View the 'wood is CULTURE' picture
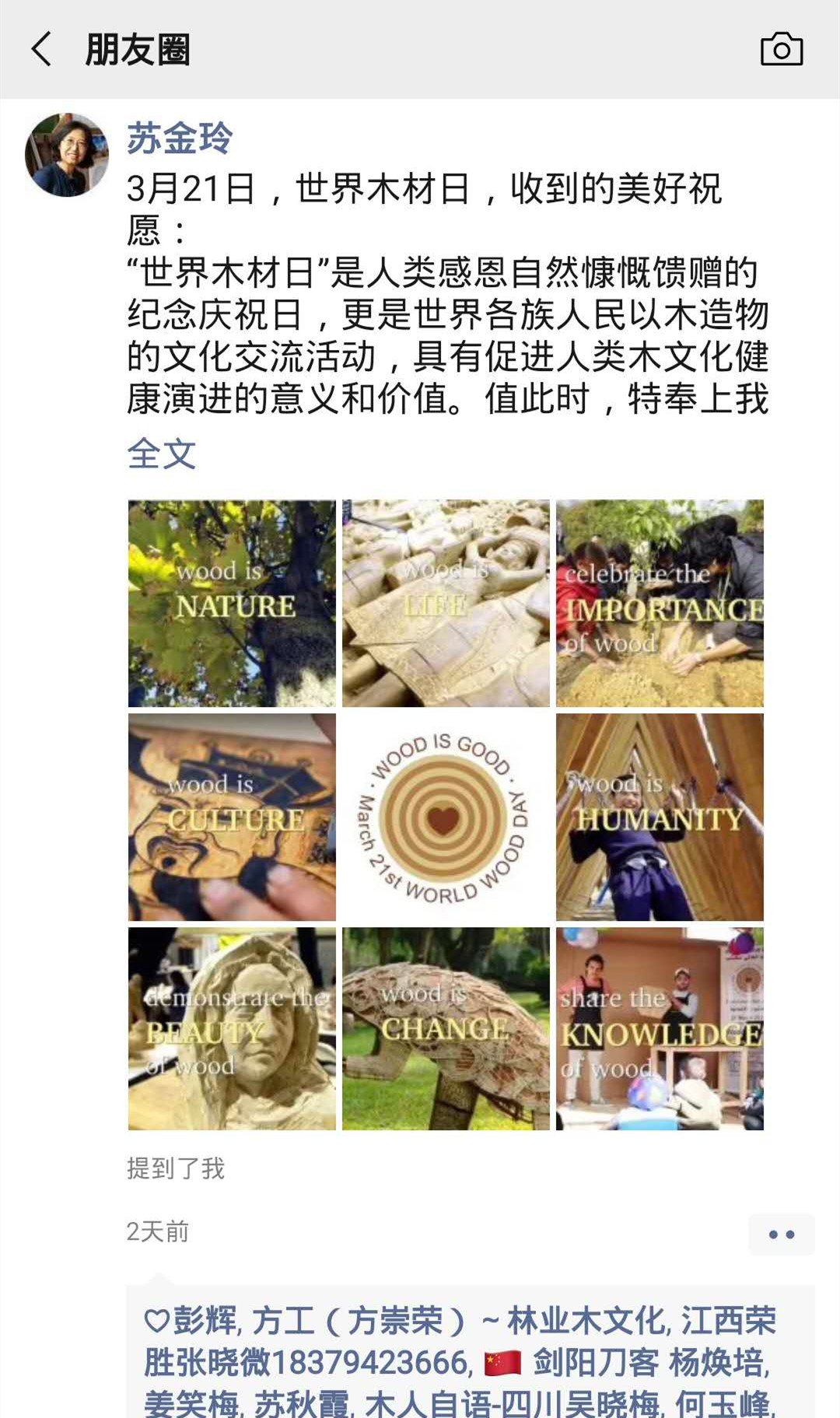The image size is (840, 1418). point(232,817)
